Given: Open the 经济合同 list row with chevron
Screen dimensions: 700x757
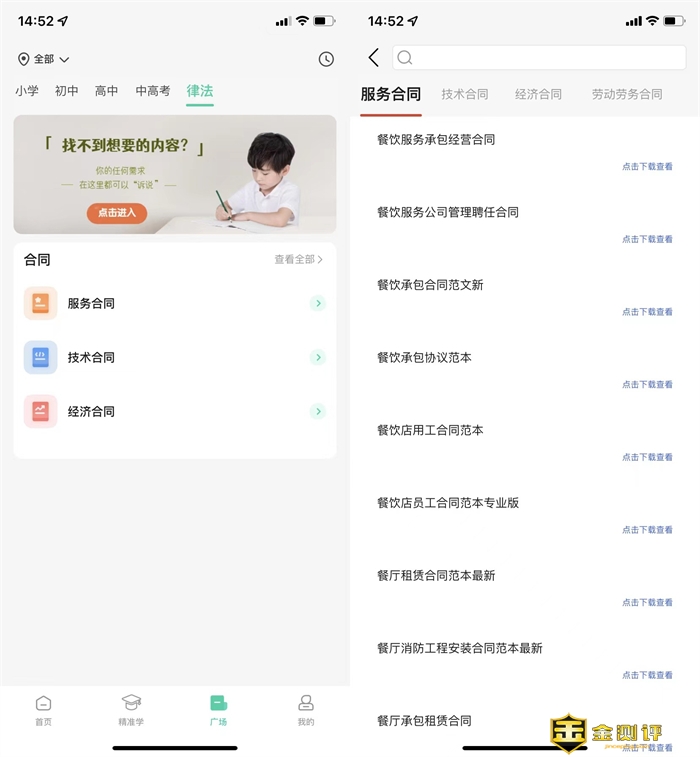Looking at the screenshot, I should tap(175, 412).
